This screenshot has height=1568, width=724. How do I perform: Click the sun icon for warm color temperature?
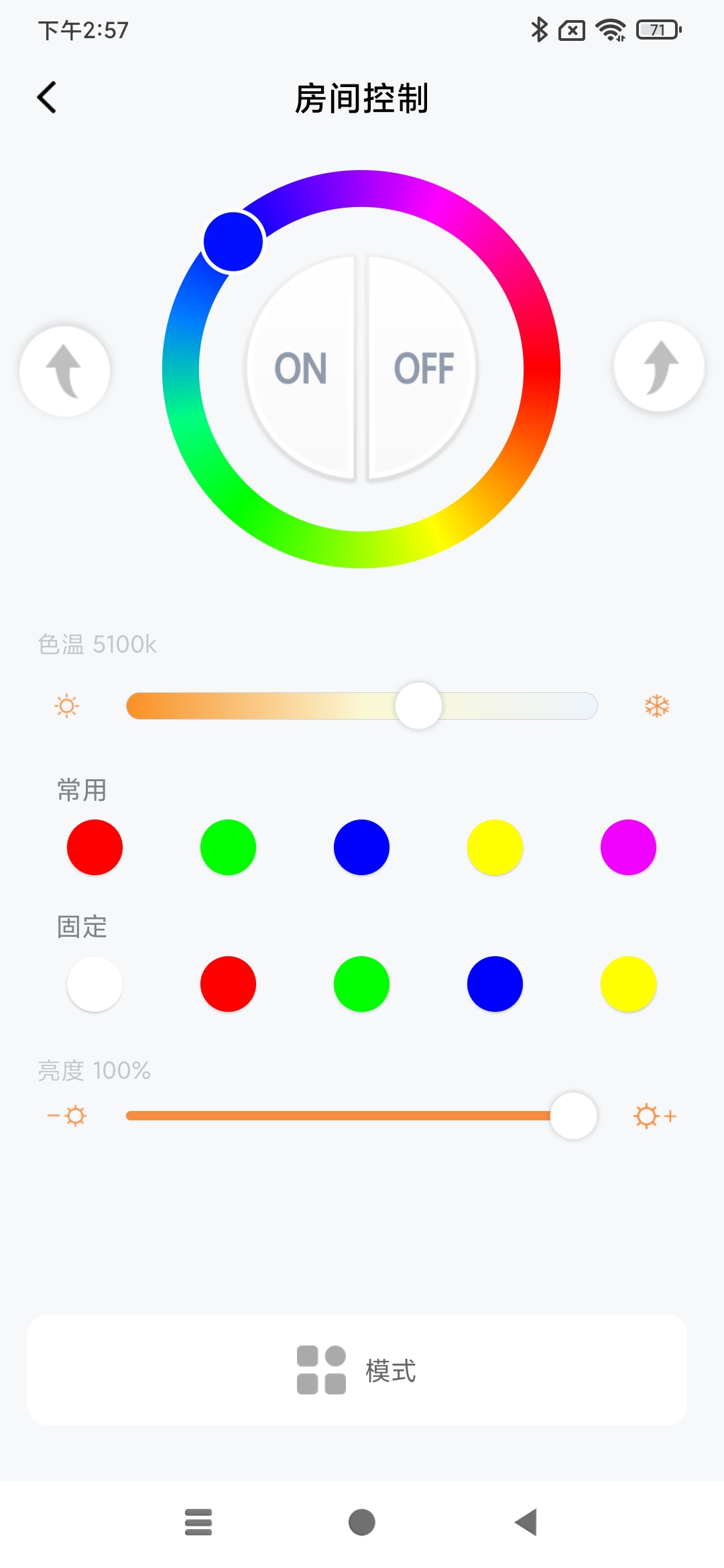(65, 705)
